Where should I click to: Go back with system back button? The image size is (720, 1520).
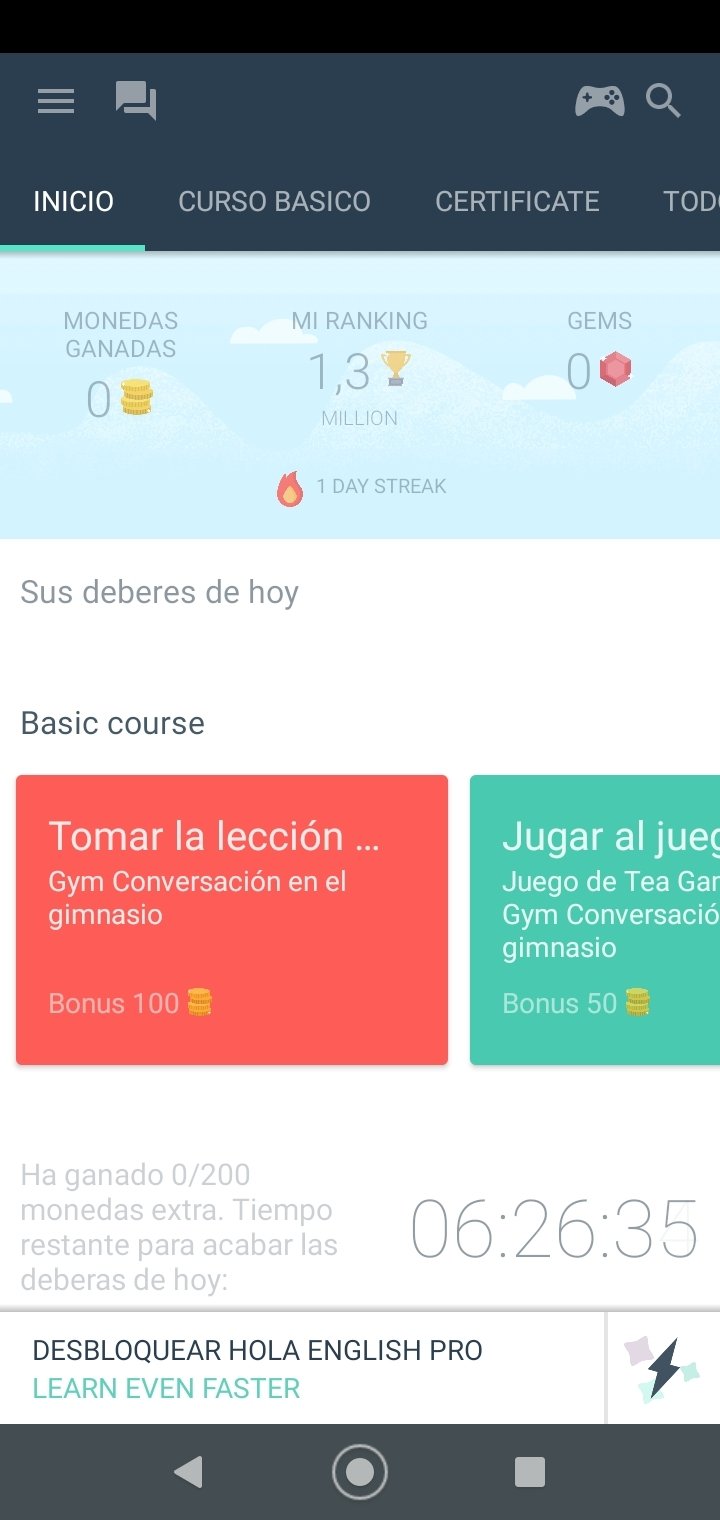click(x=188, y=1472)
